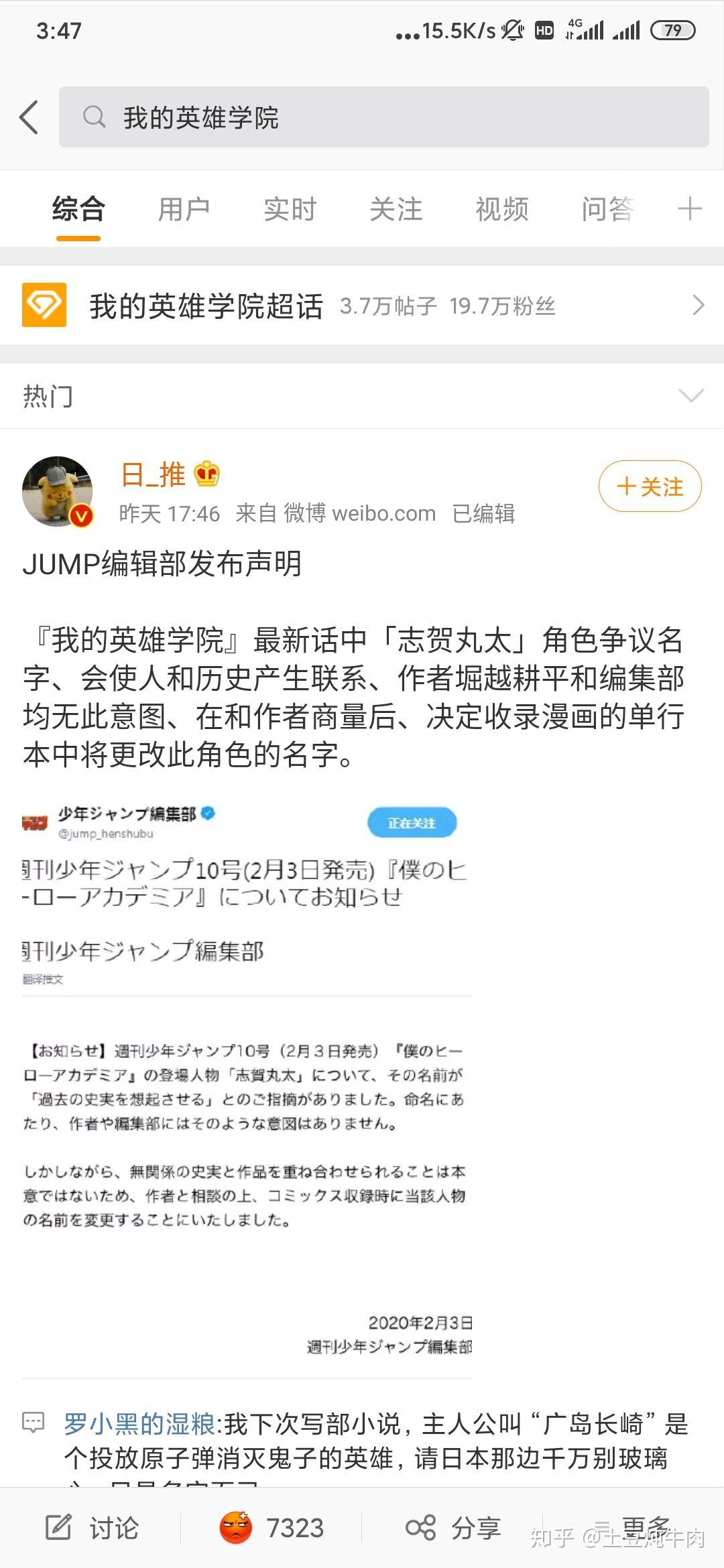
Task: Open the attached JUMP statement image
Action: (x=247, y=1086)
